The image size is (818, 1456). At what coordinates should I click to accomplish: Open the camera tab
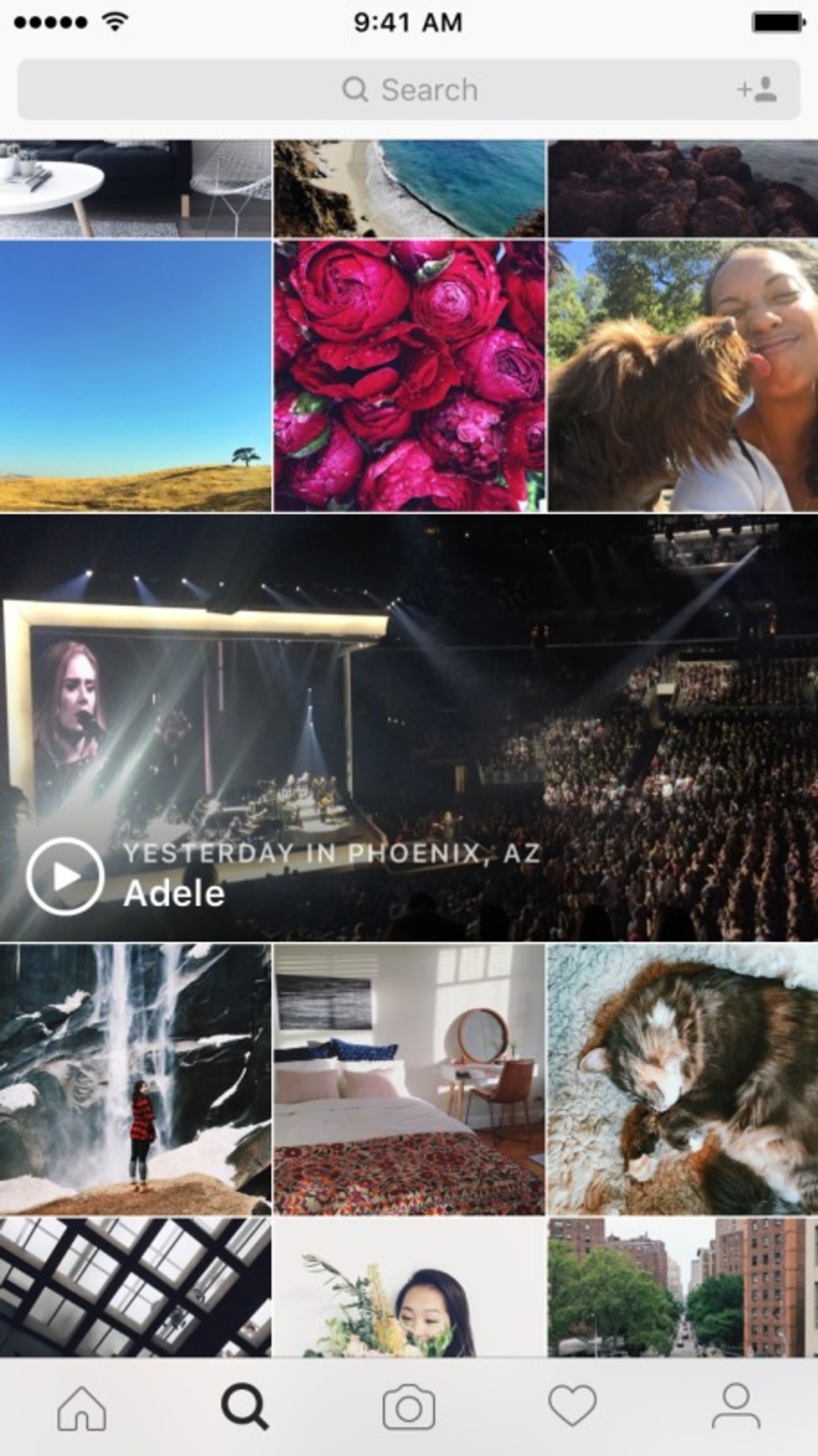point(408,1407)
